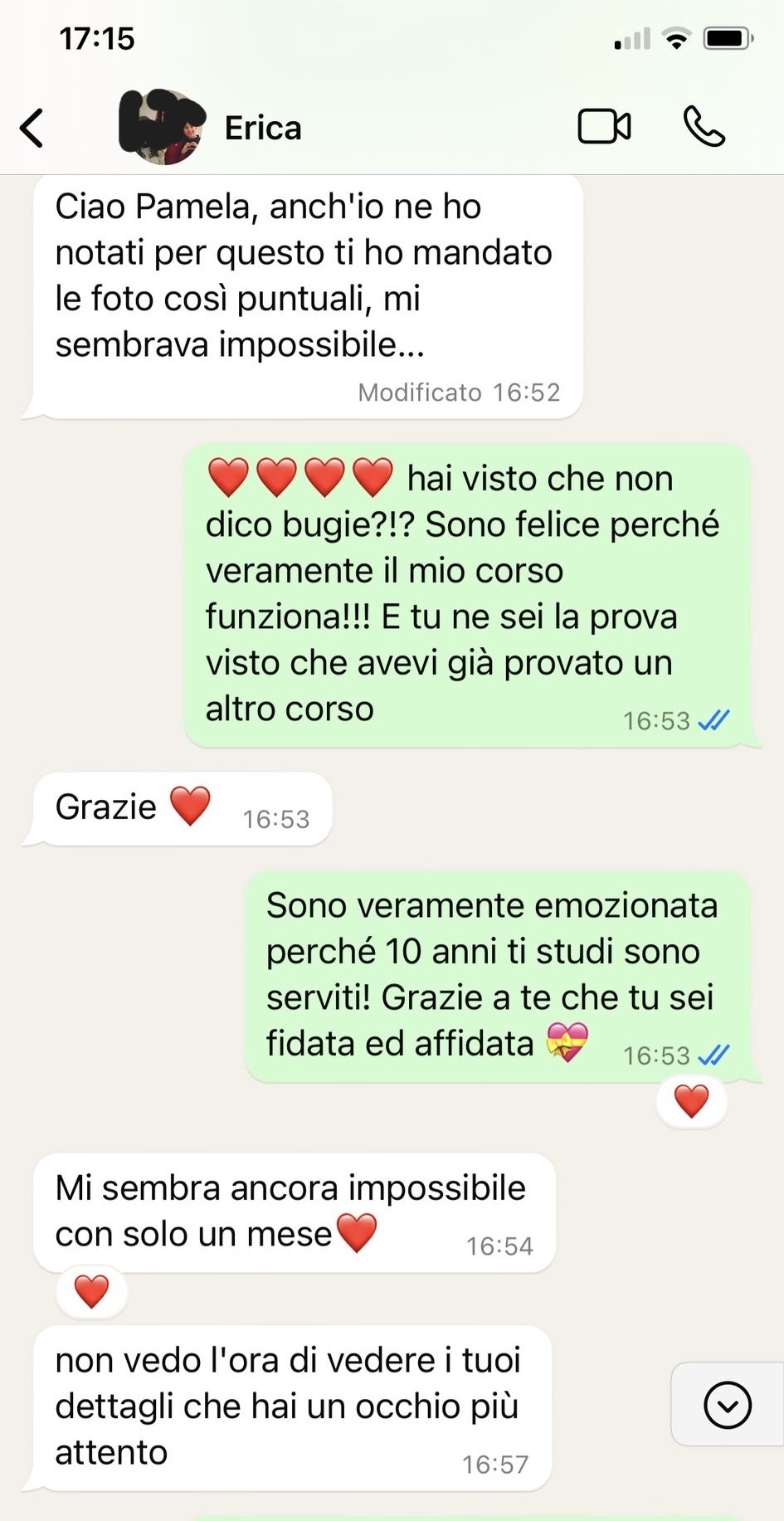The width and height of the screenshot is (784, 1521).
Task: View heart reaction on 'Mi sembra ancora impossibile' message
Action: point(91,1291)
